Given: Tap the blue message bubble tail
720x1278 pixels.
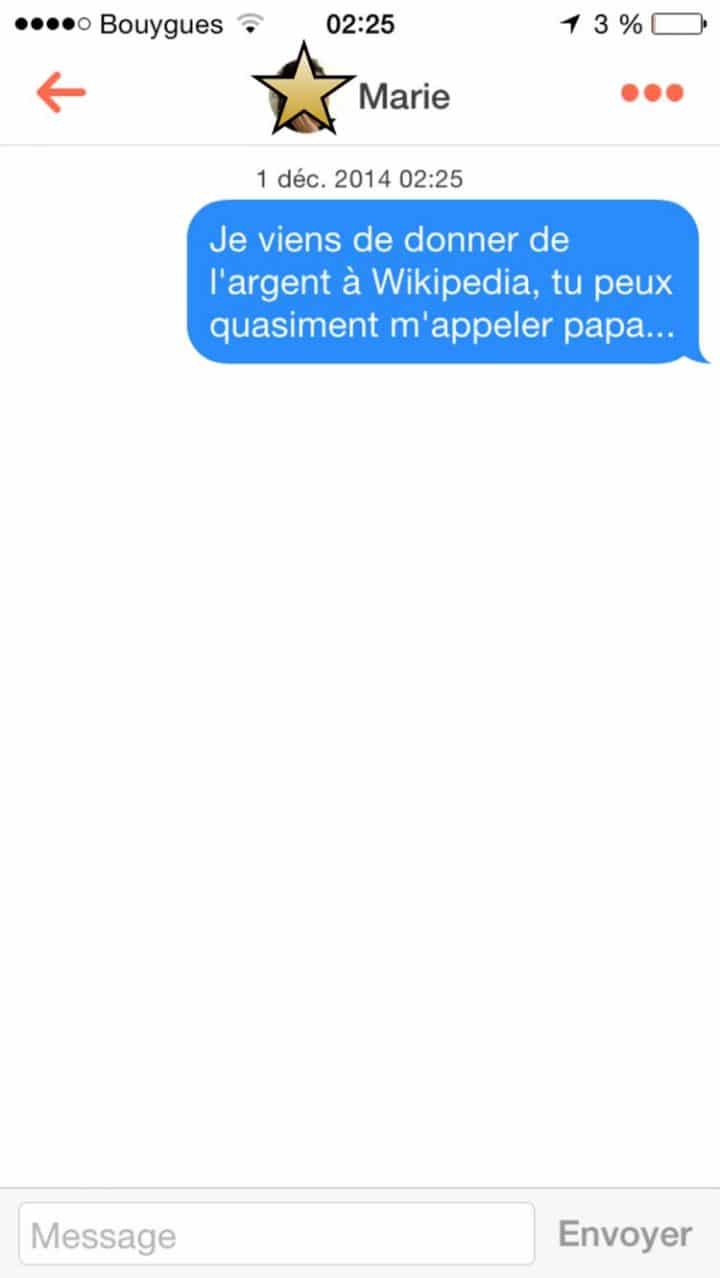Looking at the screenshot, I should (x=700, y=355).
